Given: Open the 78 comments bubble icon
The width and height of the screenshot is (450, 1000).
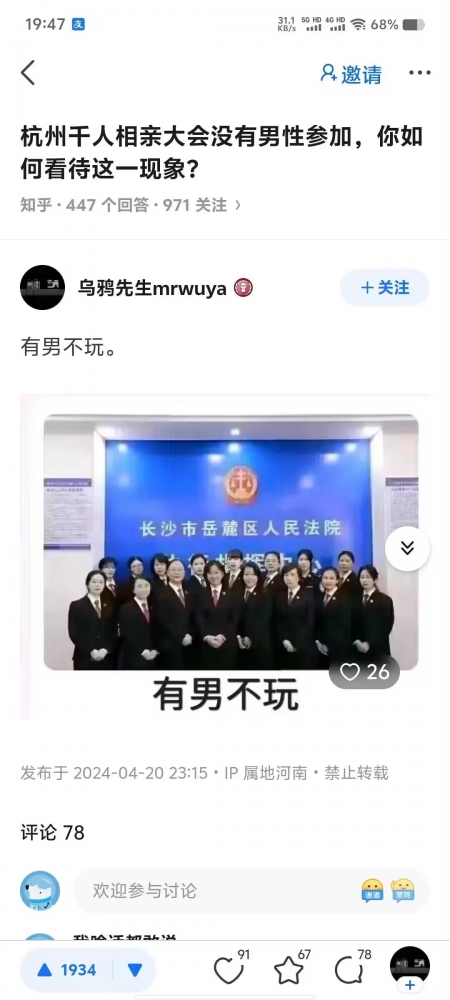Looking at the screenshot, I should 351,969.
